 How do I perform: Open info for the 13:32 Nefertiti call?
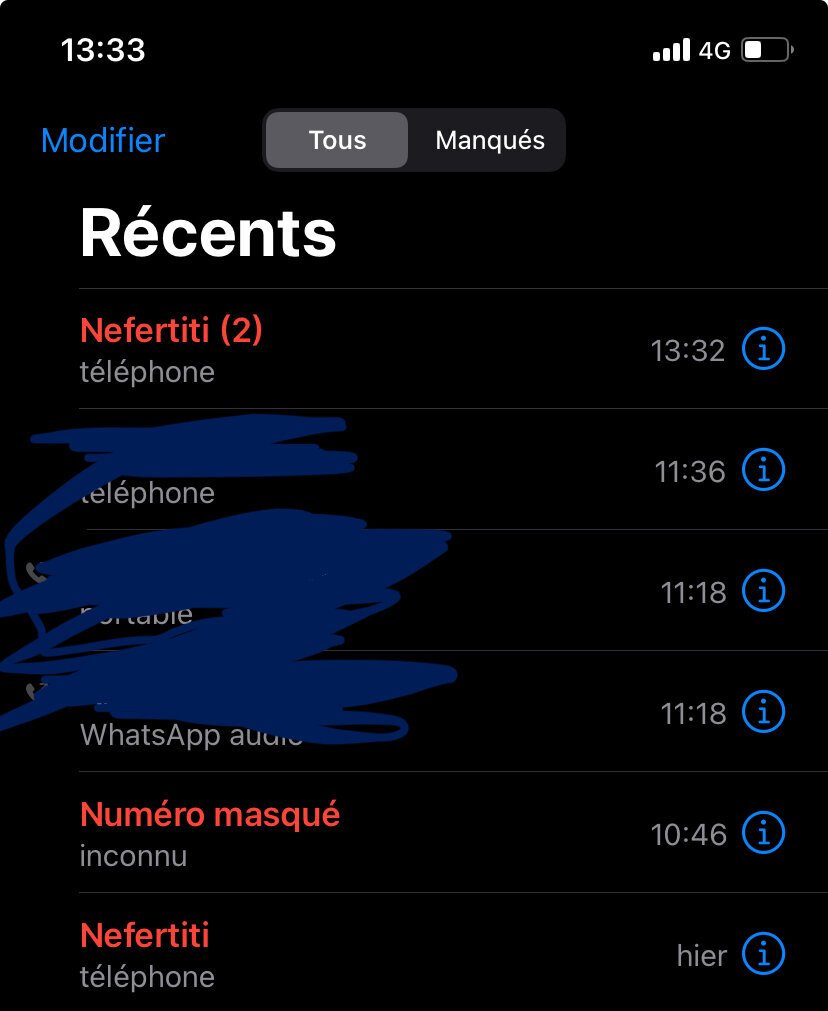click(764, 349)
